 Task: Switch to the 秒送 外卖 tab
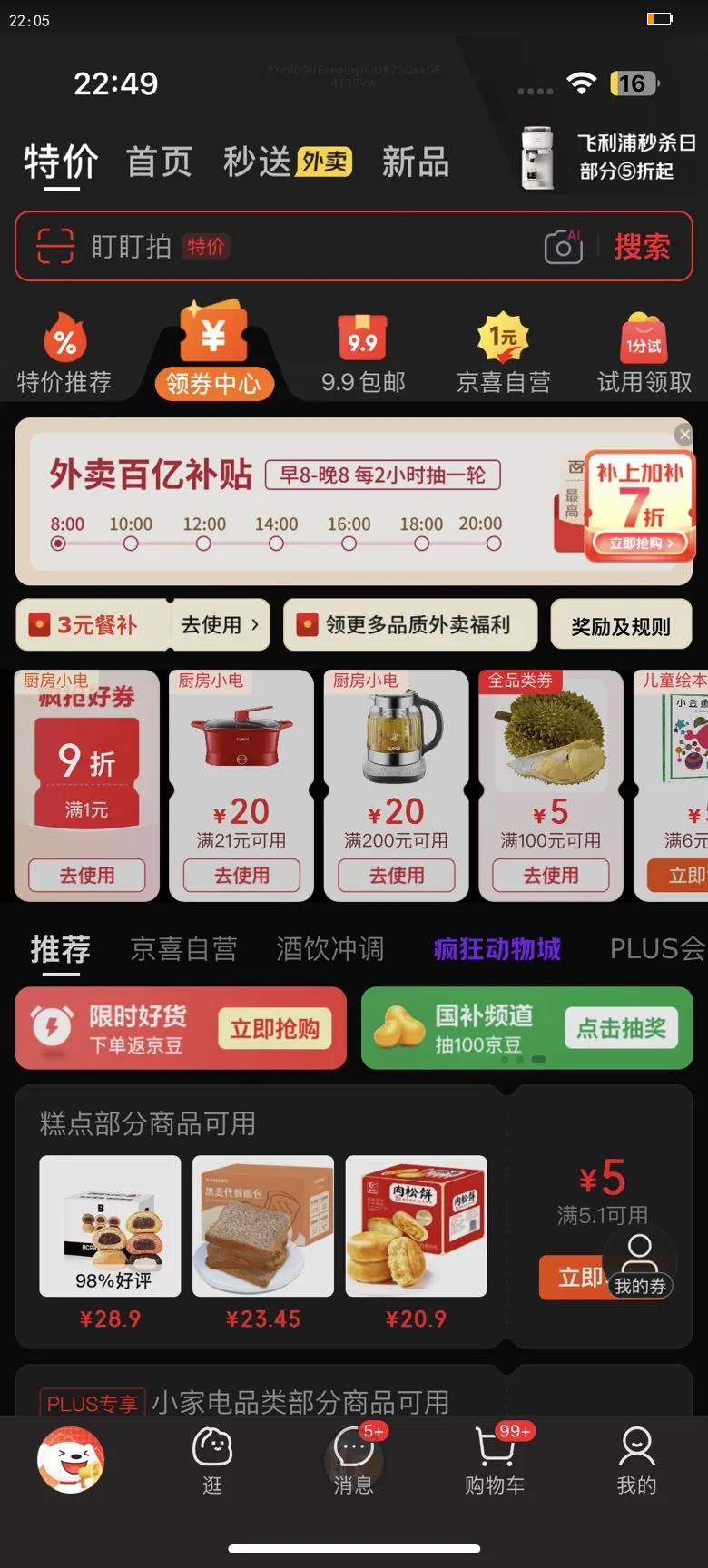[x=287, y=162]
